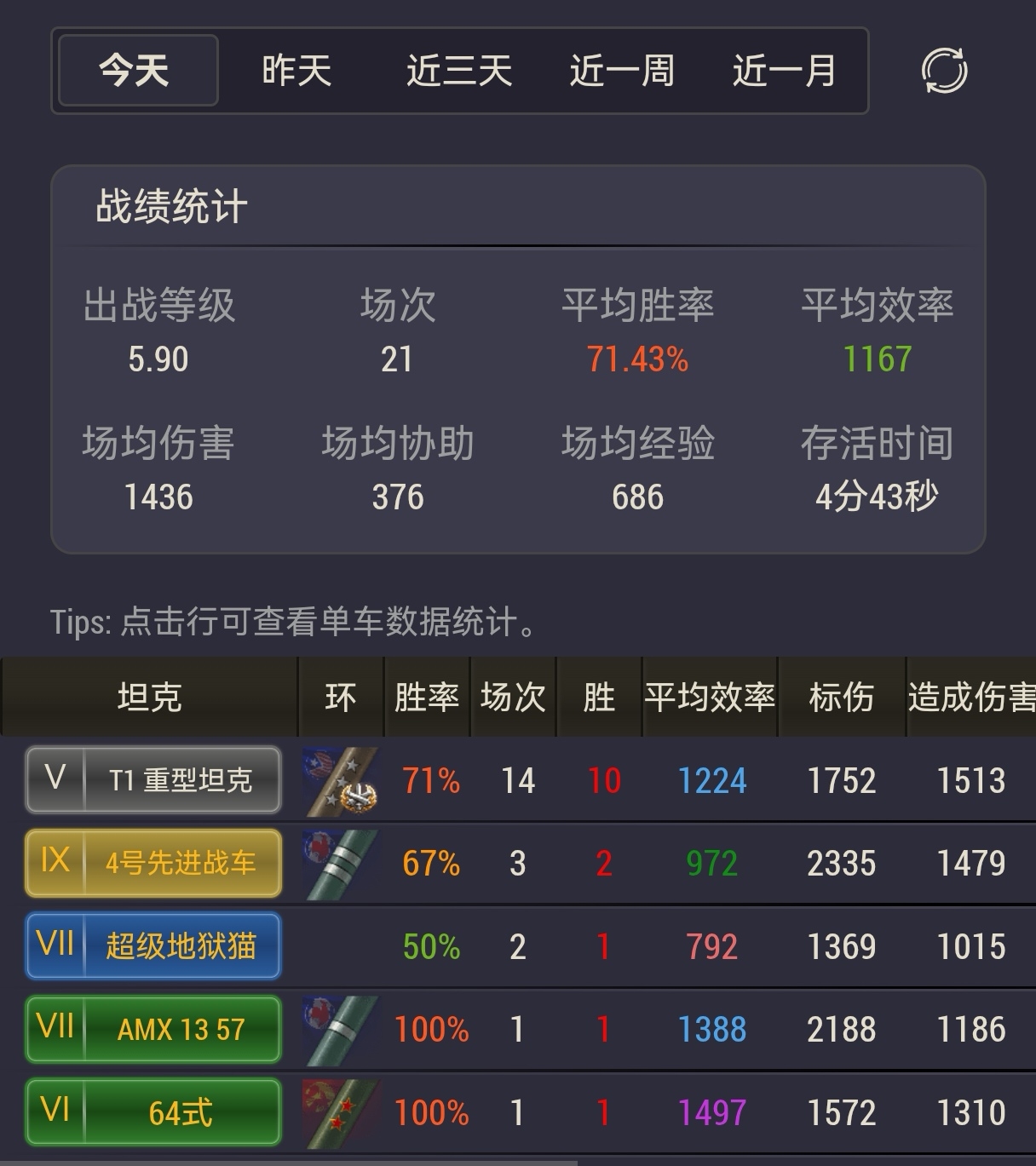The height and width of the screenshot is (1166, 1036).
Task: Show stats for 近三天
Action: [x=458, y=71]
